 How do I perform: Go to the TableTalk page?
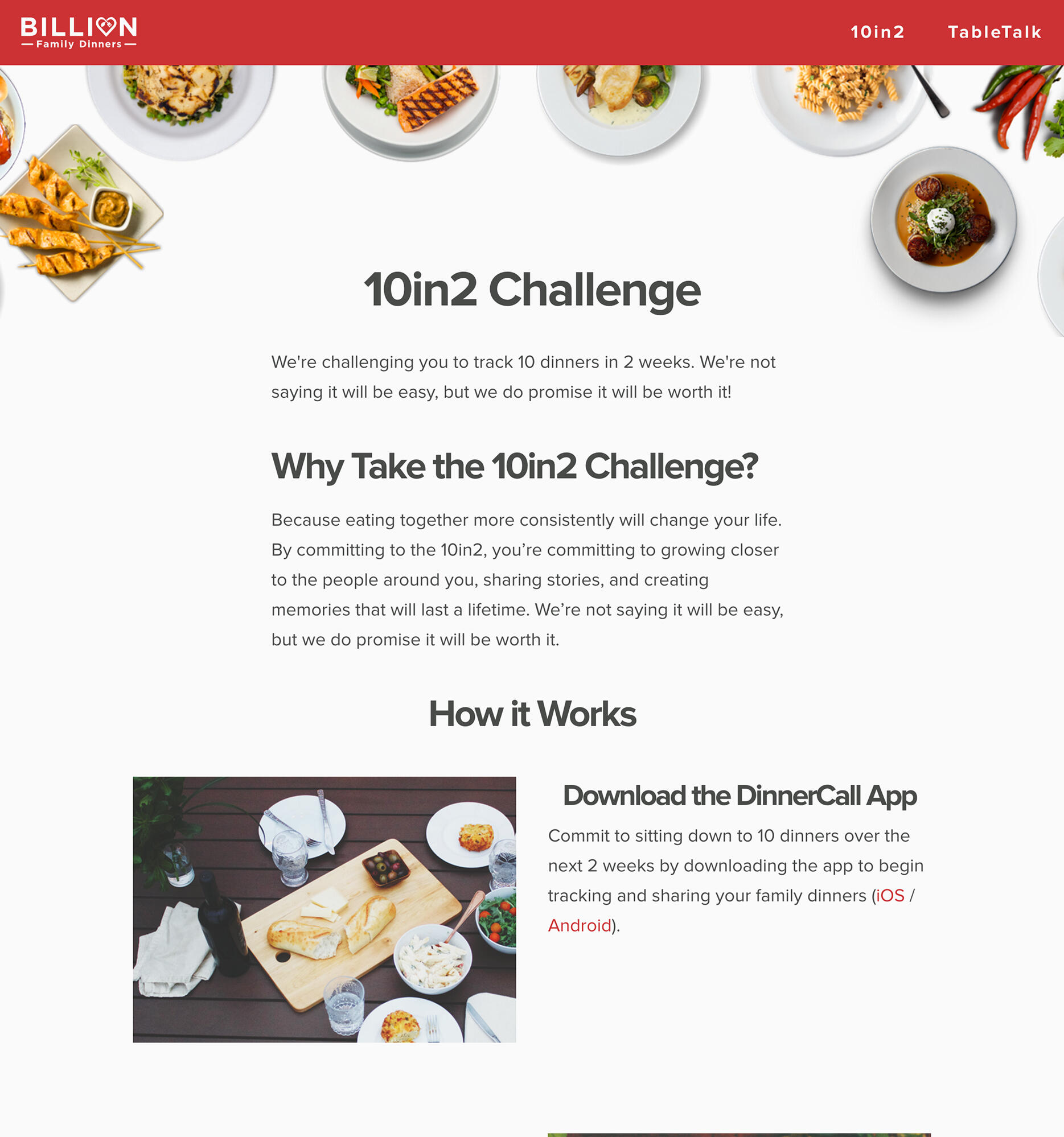(994, 32)
